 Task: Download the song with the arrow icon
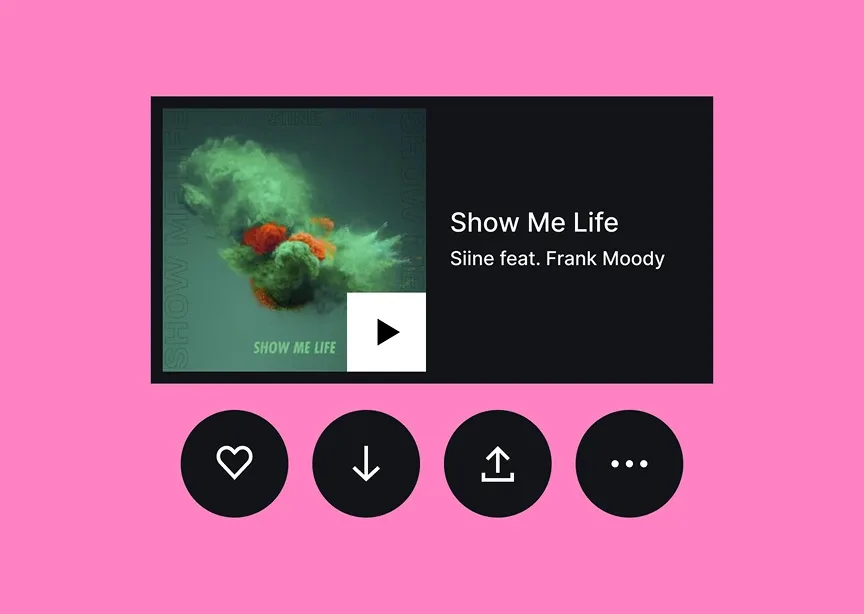click(x=366, y=463)
